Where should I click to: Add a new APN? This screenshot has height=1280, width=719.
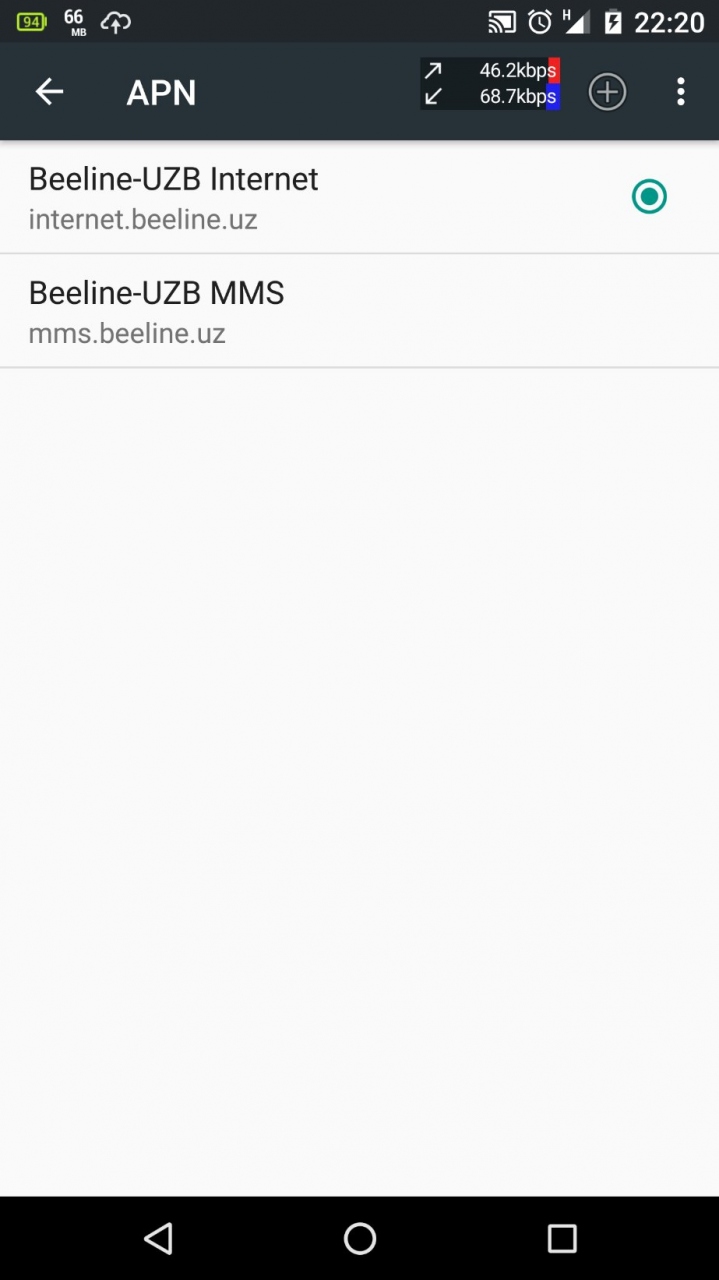coord(607,92)
